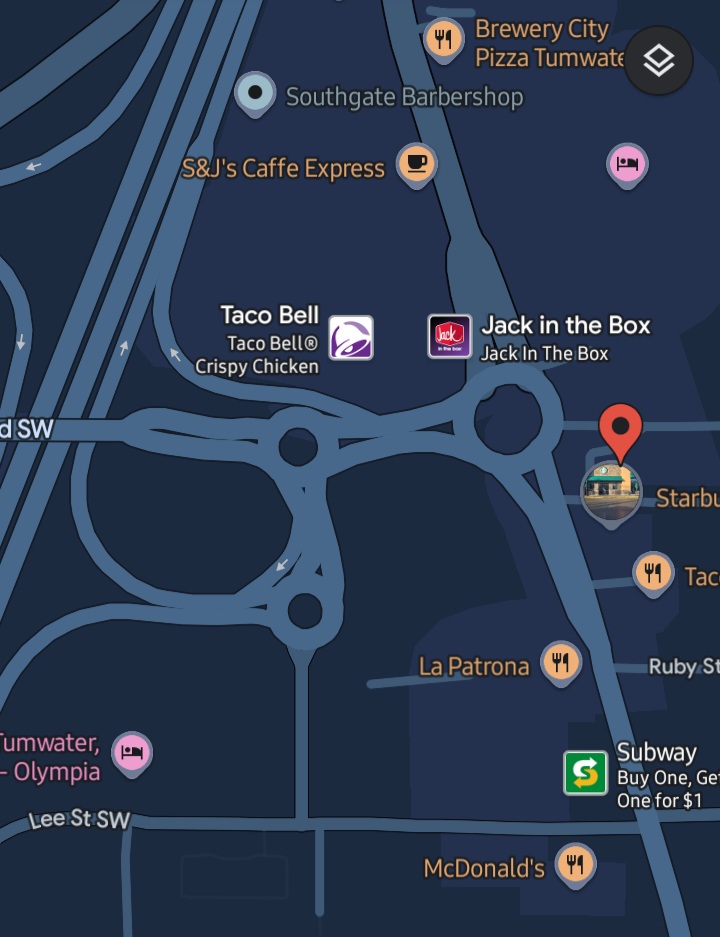Tap the Brewery City Pizza pin
This screenshot has width=720, height=937.
(444, 40)
